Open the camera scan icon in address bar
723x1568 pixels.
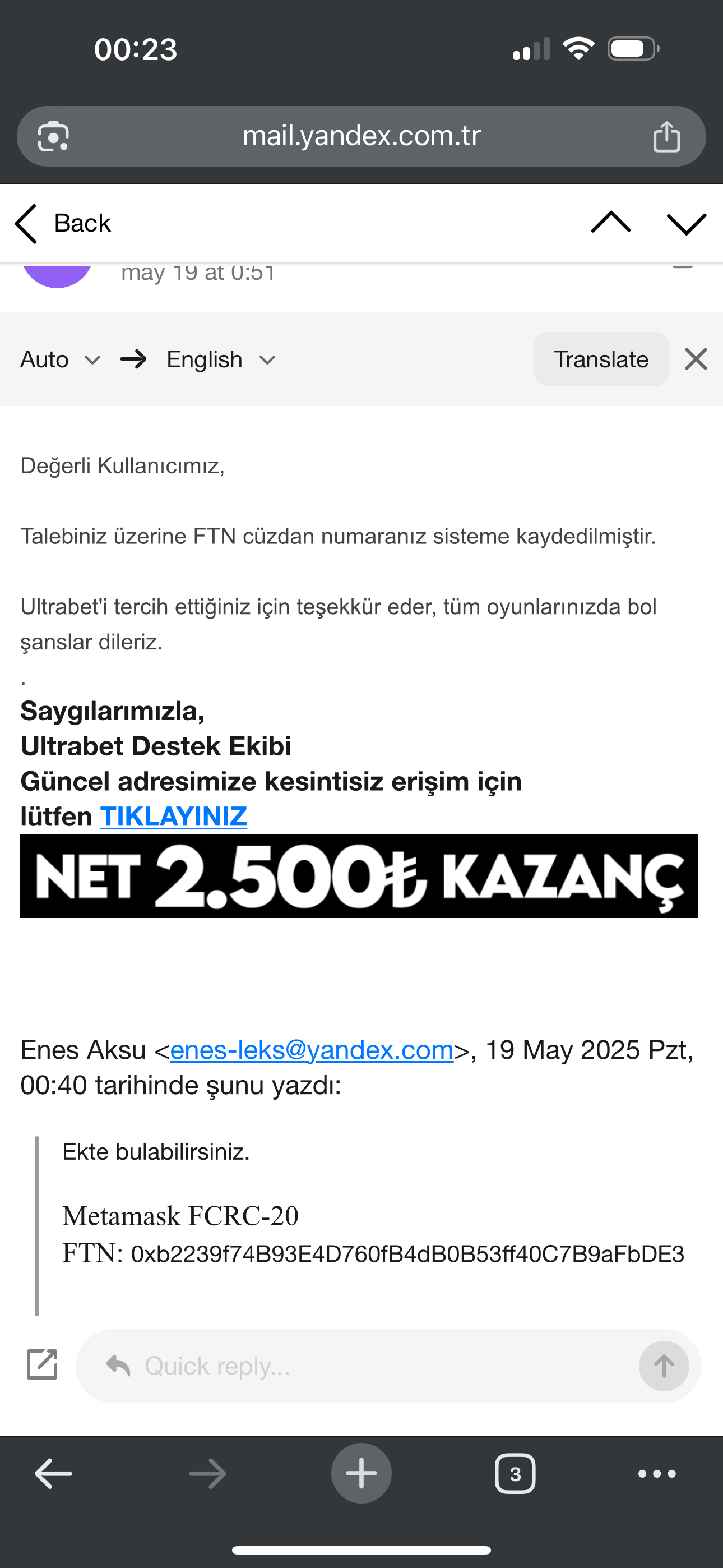coord(53,136)
